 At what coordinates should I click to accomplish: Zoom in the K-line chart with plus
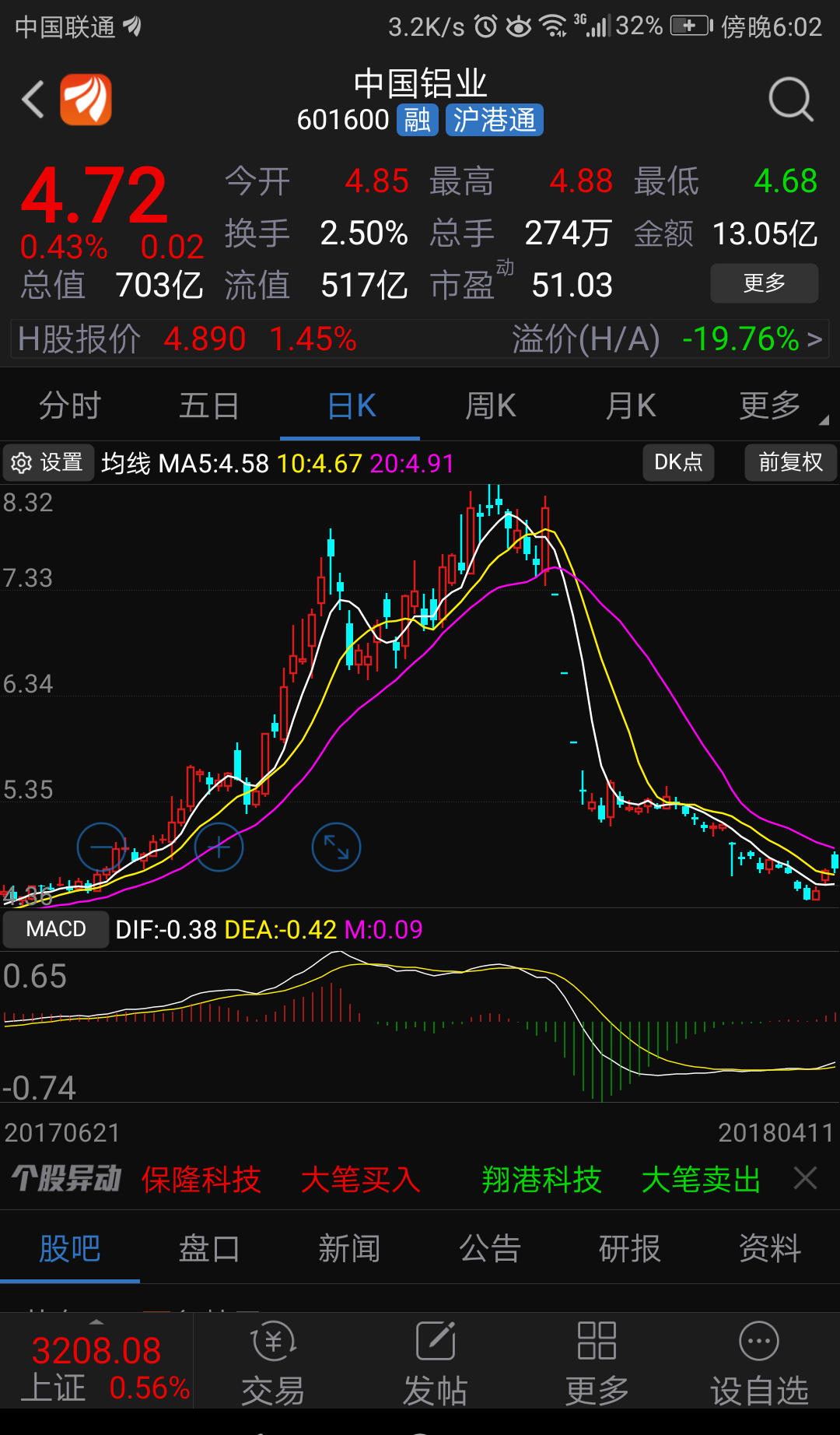coord(219,847)
